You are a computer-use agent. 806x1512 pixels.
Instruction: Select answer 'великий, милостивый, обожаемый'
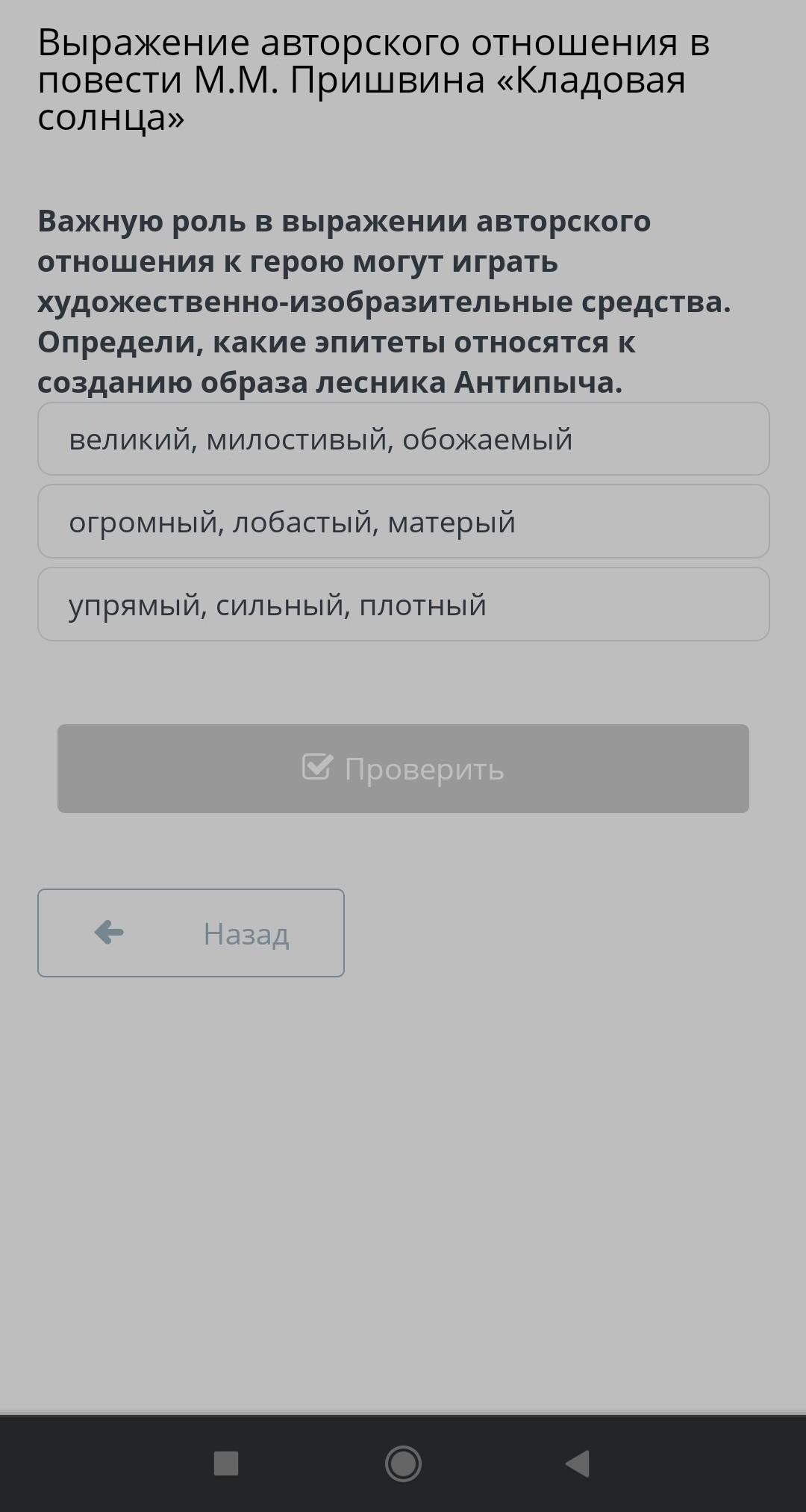pos(403,439)
